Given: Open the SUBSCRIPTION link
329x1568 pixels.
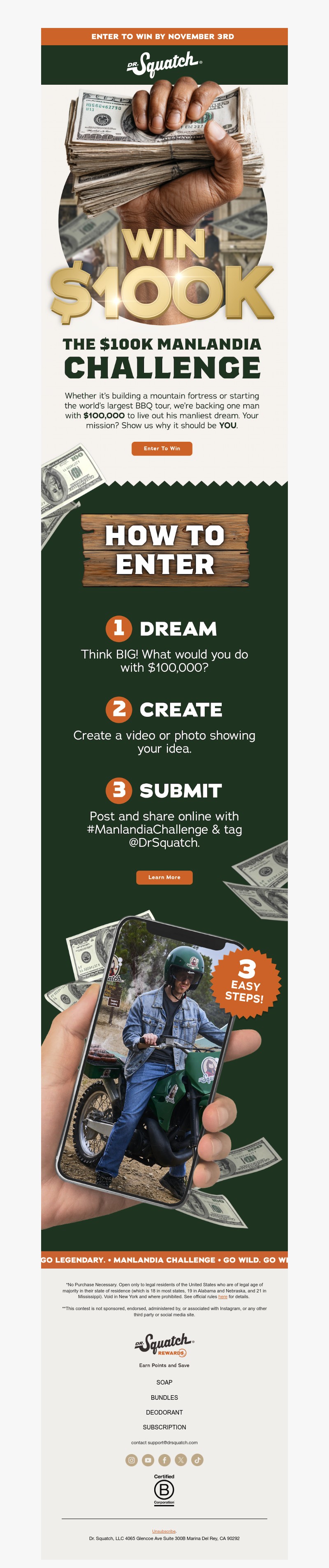Looking at the screenshot, I should 164,1427.
